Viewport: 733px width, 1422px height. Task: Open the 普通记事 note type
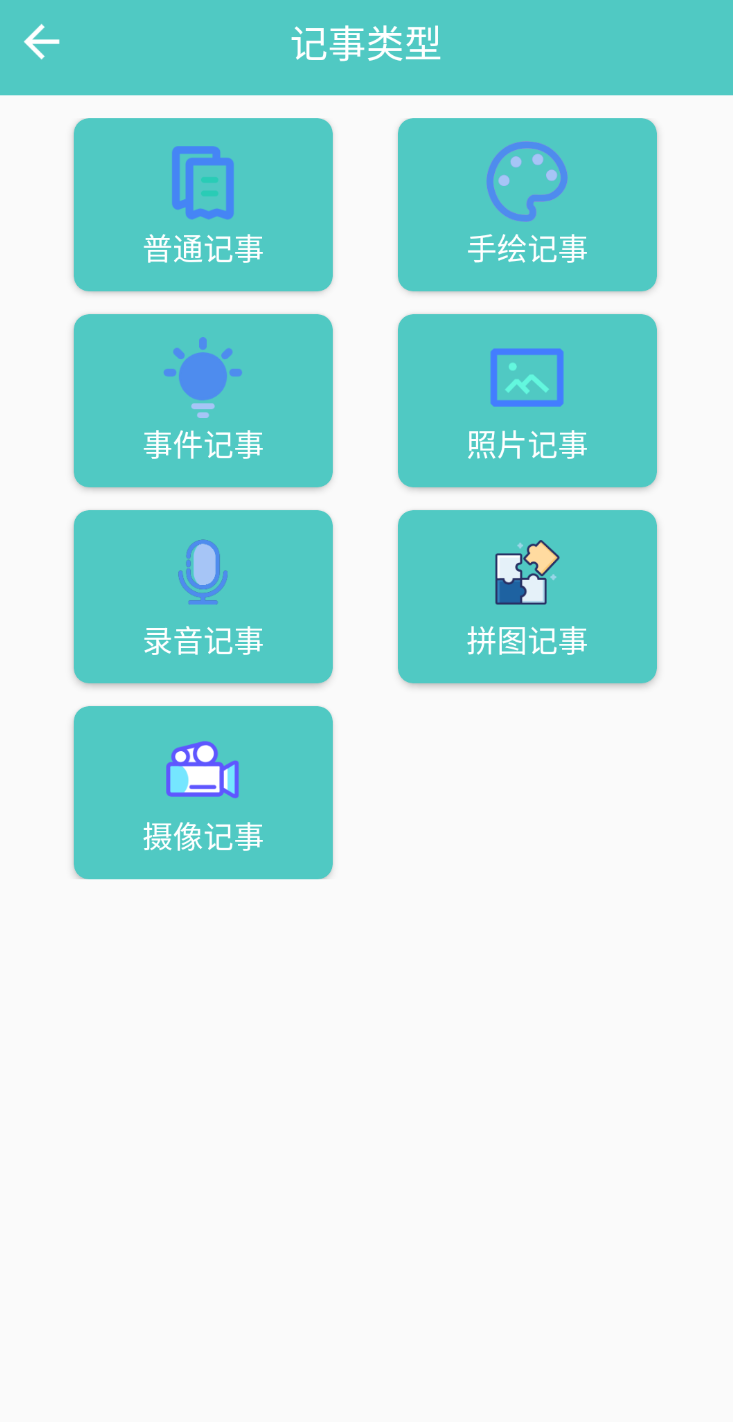coord(203,204)
